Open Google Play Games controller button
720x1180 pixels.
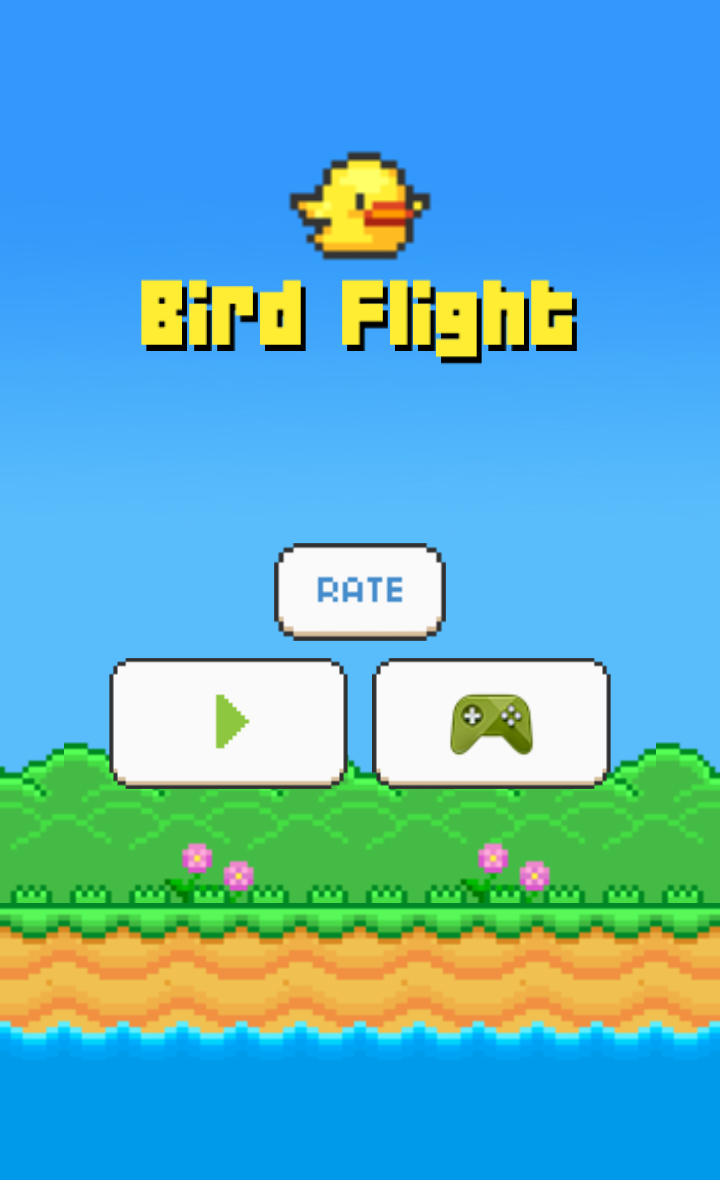tap(491, 722)
